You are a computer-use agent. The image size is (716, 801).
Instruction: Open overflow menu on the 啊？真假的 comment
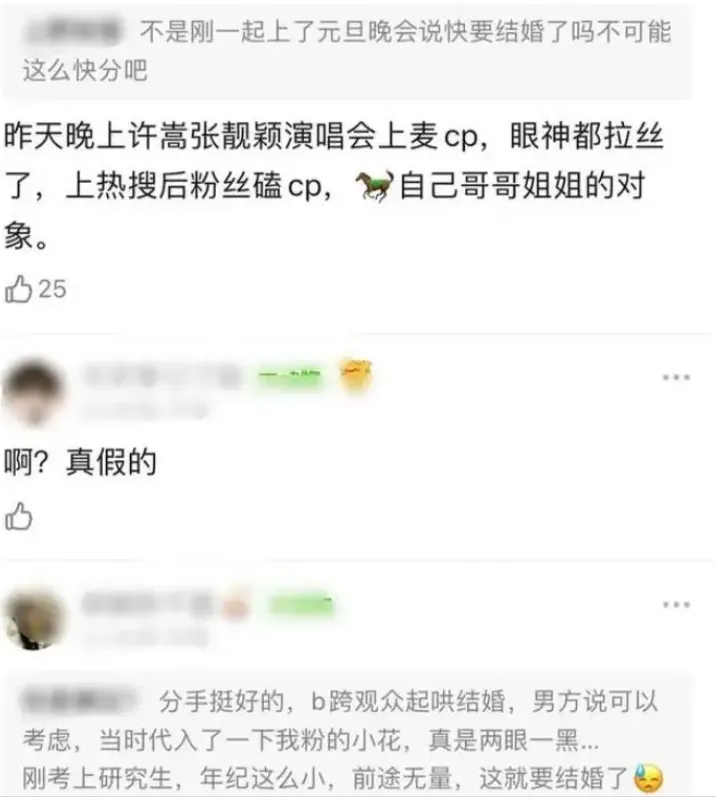[x=677, y=377]
